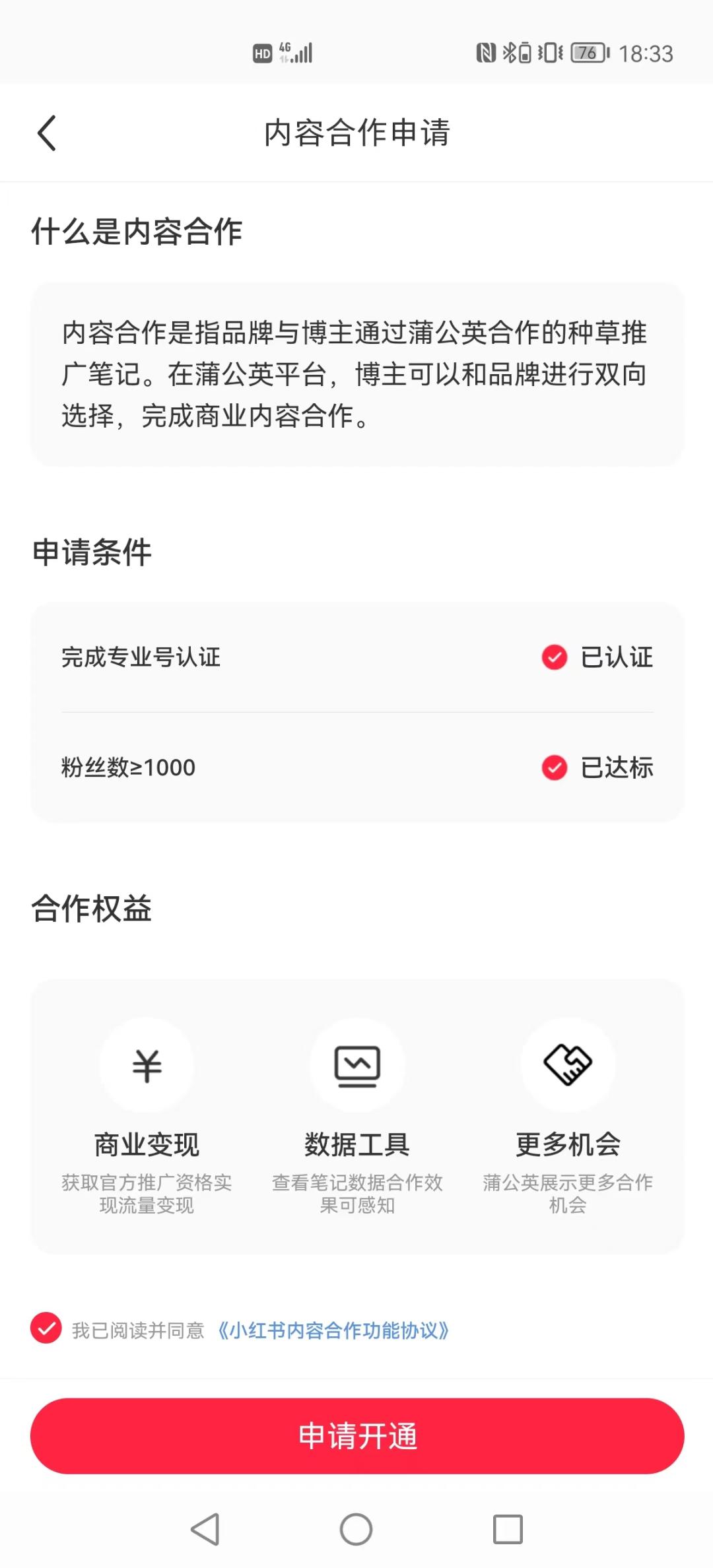Tap the NFC icon in status bar
The height and width of the screenshot is (1568, 713).
(x=487, y=53)
